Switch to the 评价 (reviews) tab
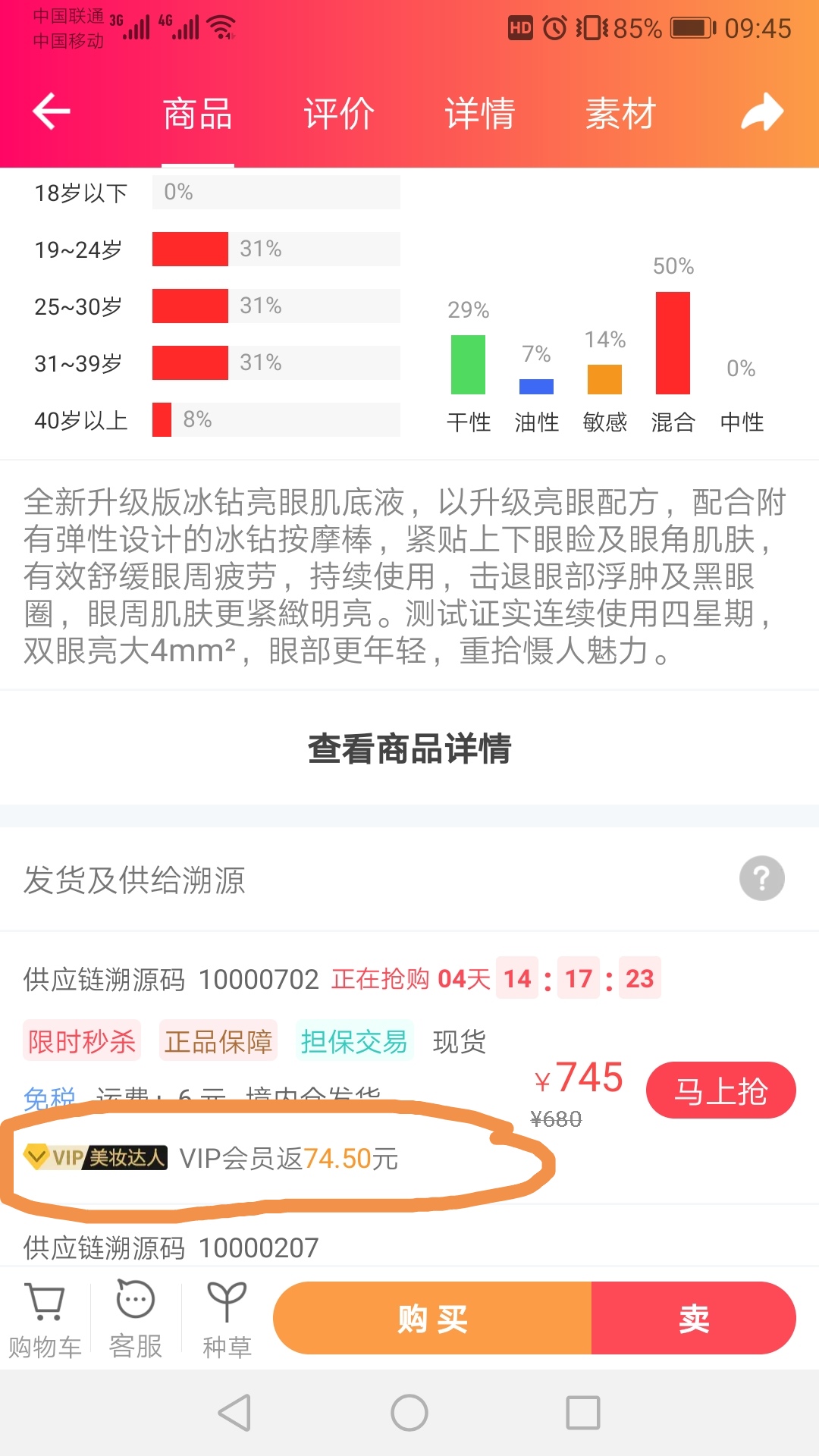Image resolution: width=819 pixels, height=1456 pixels. 339,114
